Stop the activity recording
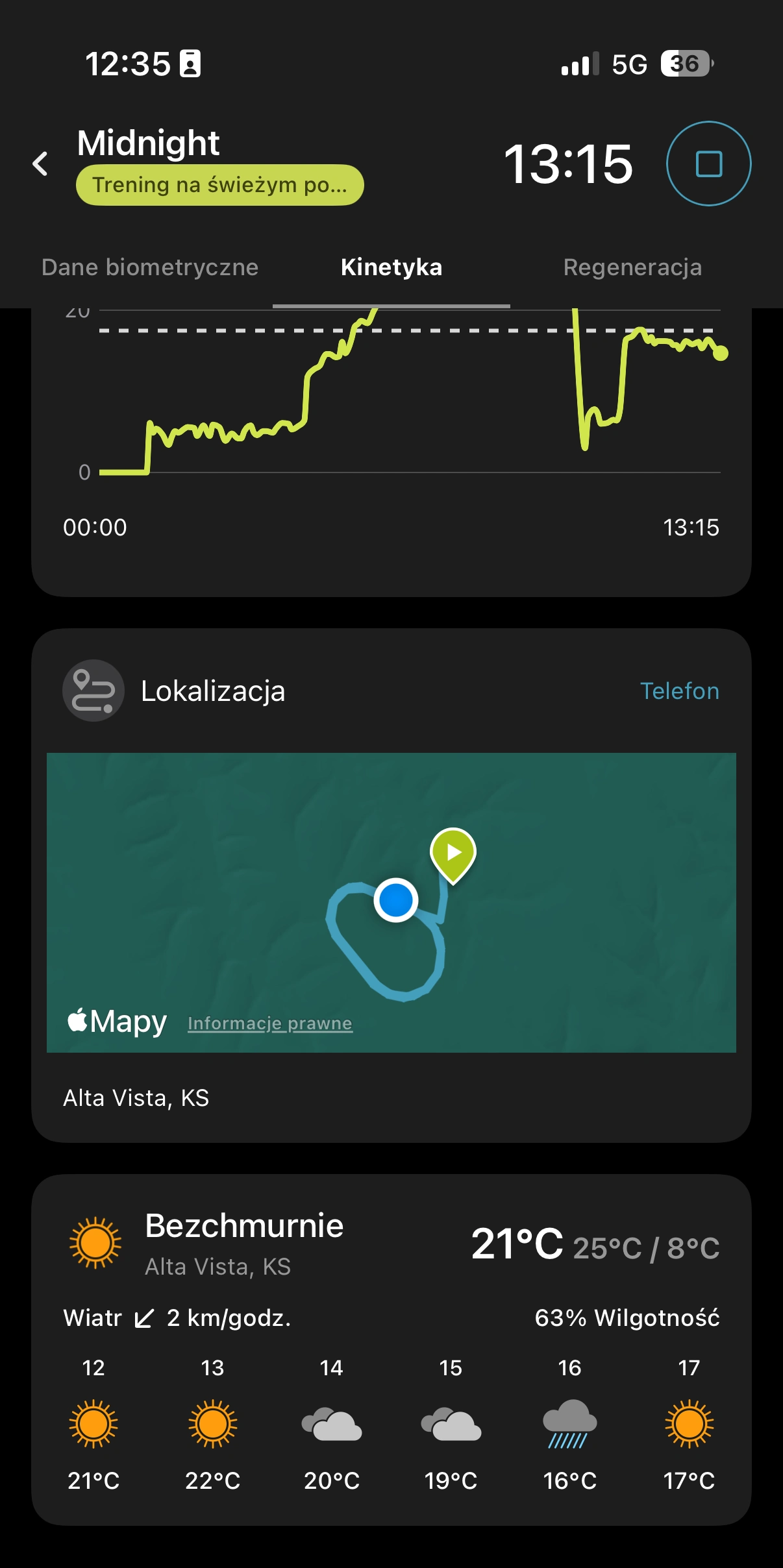The image size is (783, 1568). [708, 164]
